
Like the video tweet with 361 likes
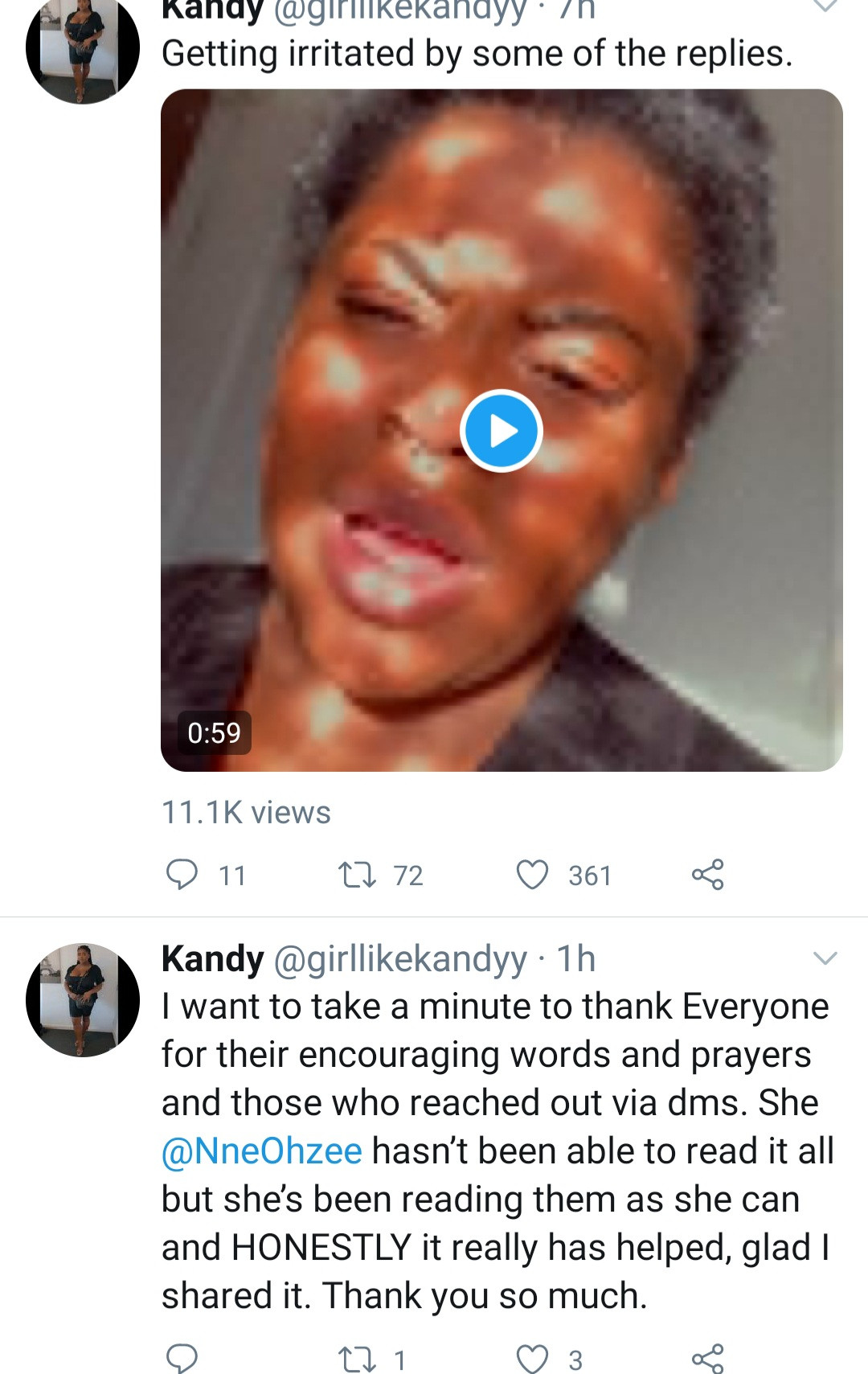(x=532, y=875)
